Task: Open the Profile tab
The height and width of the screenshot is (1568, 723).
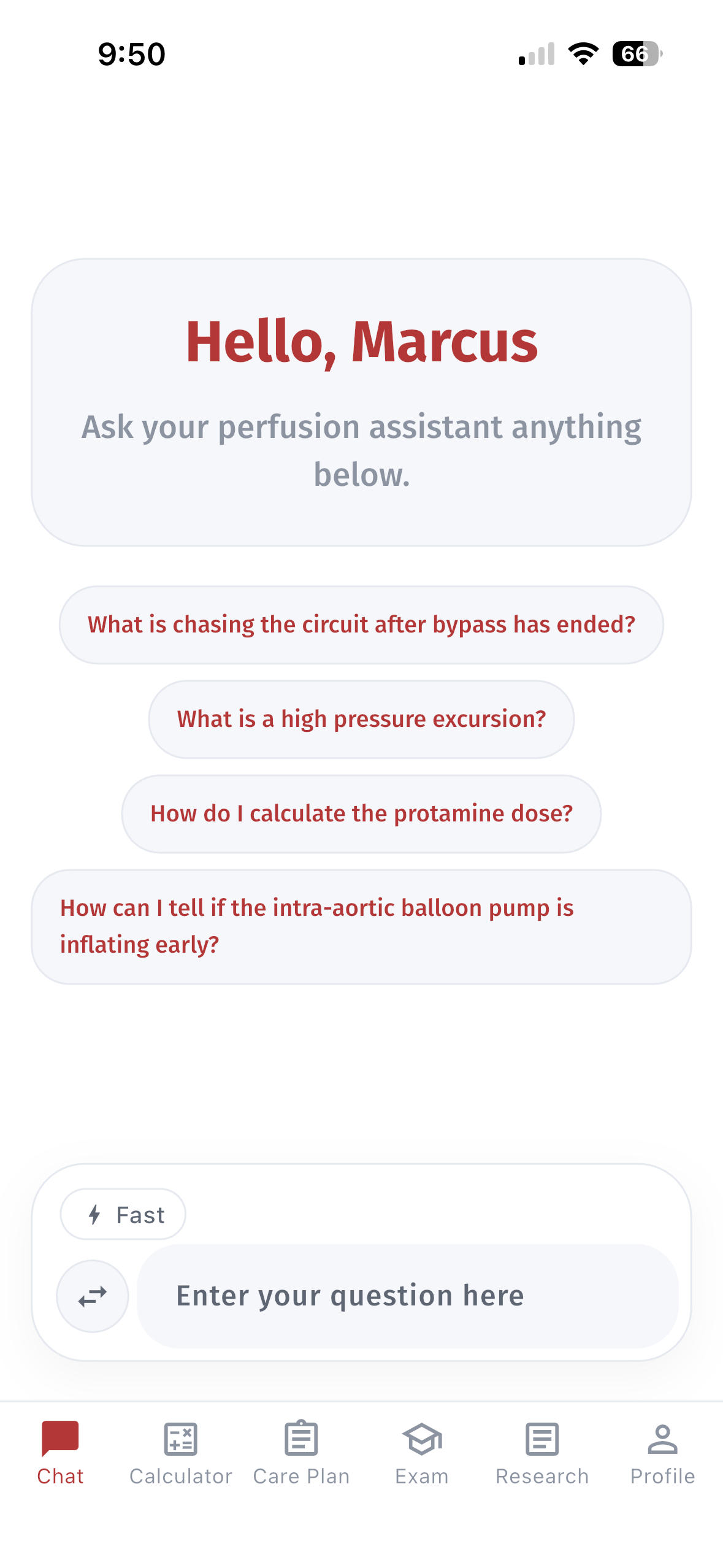Action: coord(662,1453)
